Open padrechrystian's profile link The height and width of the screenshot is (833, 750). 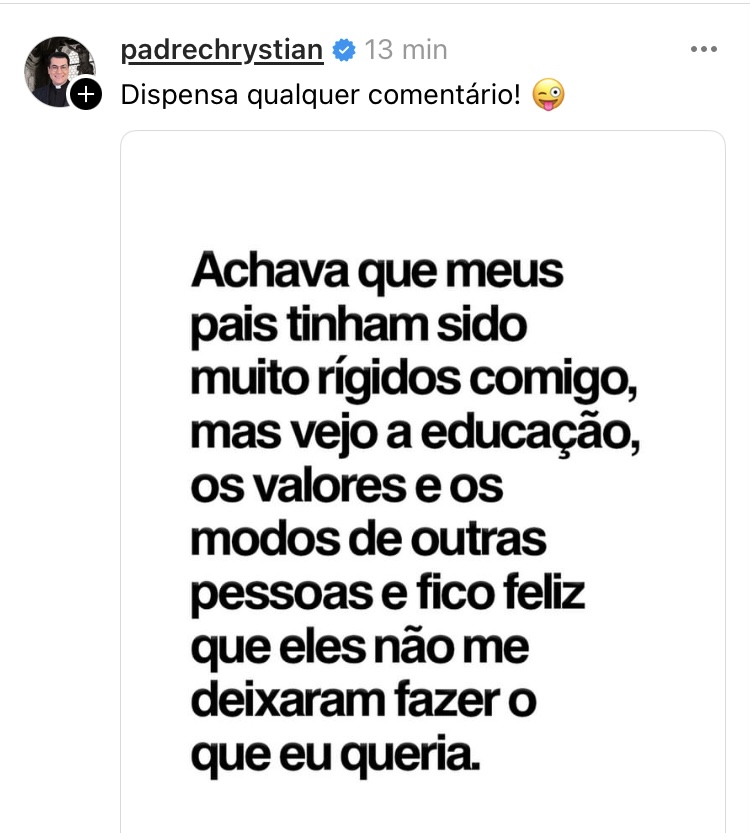[x=221, y=50]
